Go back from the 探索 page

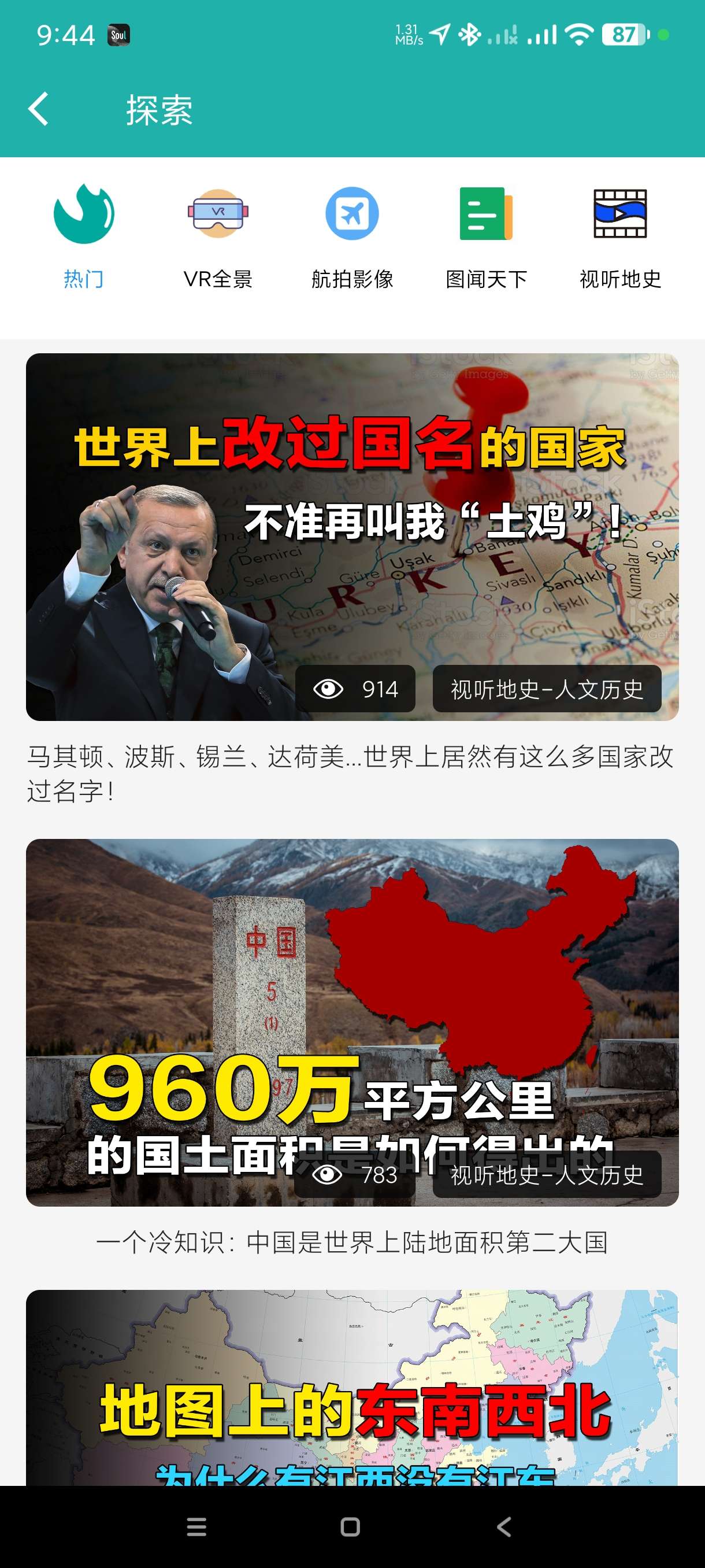click(38, 110)
